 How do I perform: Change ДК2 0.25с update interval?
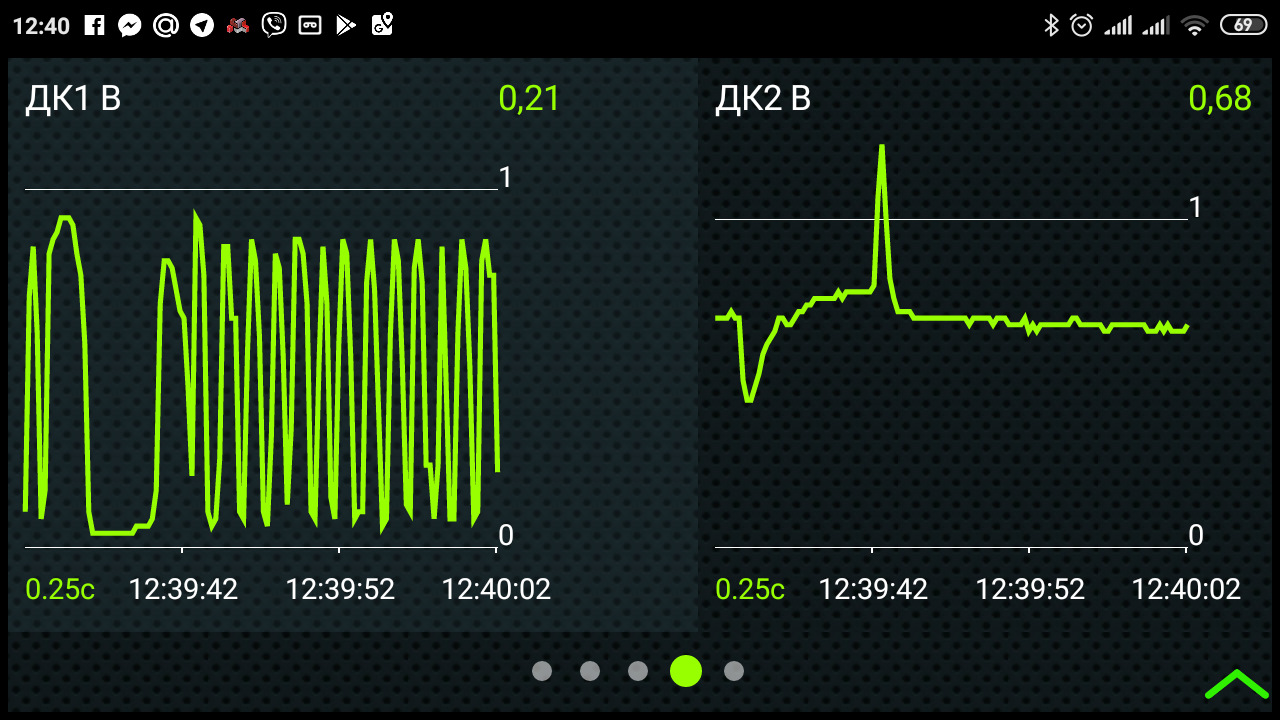(x=750, y=589)
